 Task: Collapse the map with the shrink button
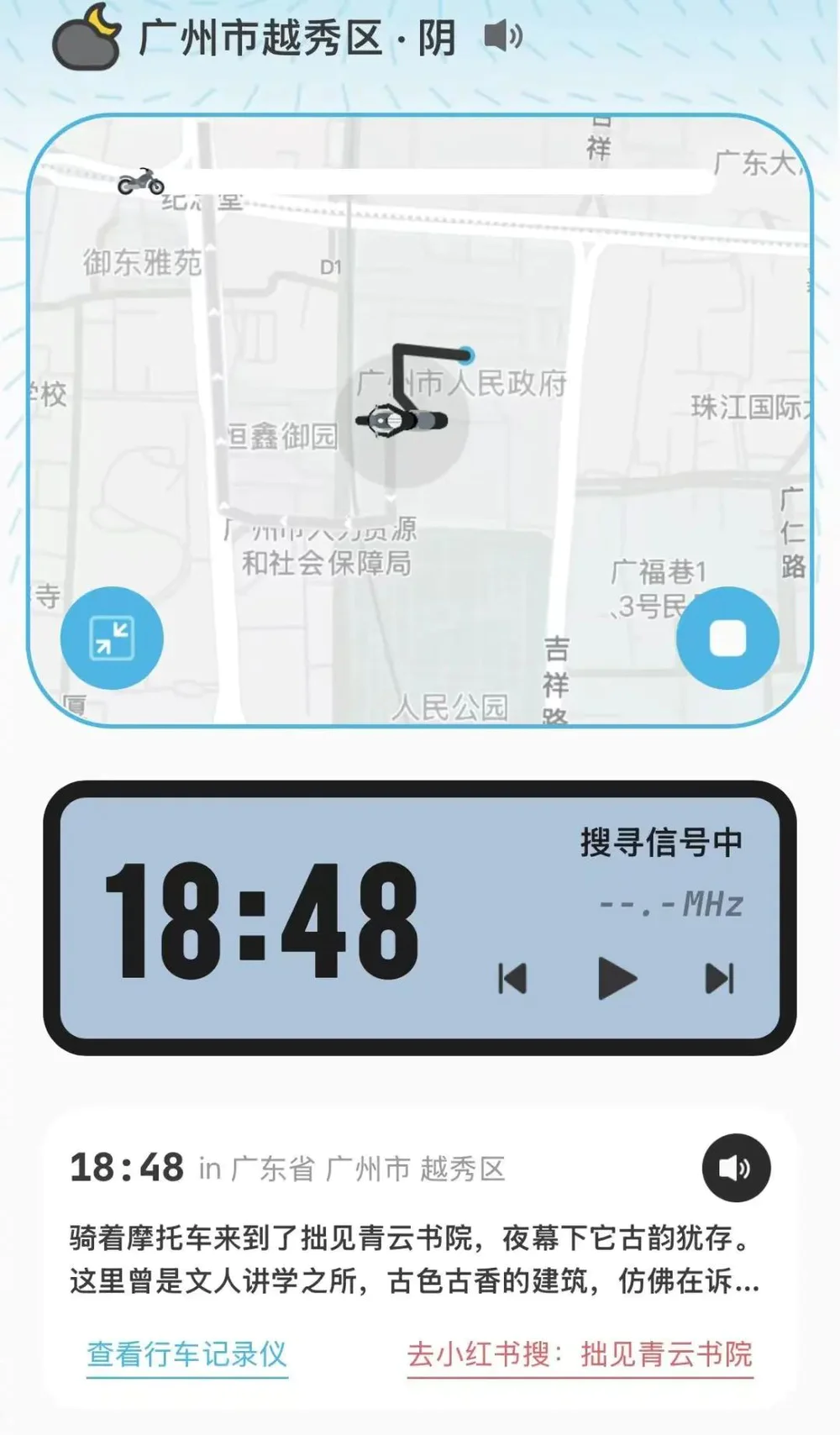[112, 639]
